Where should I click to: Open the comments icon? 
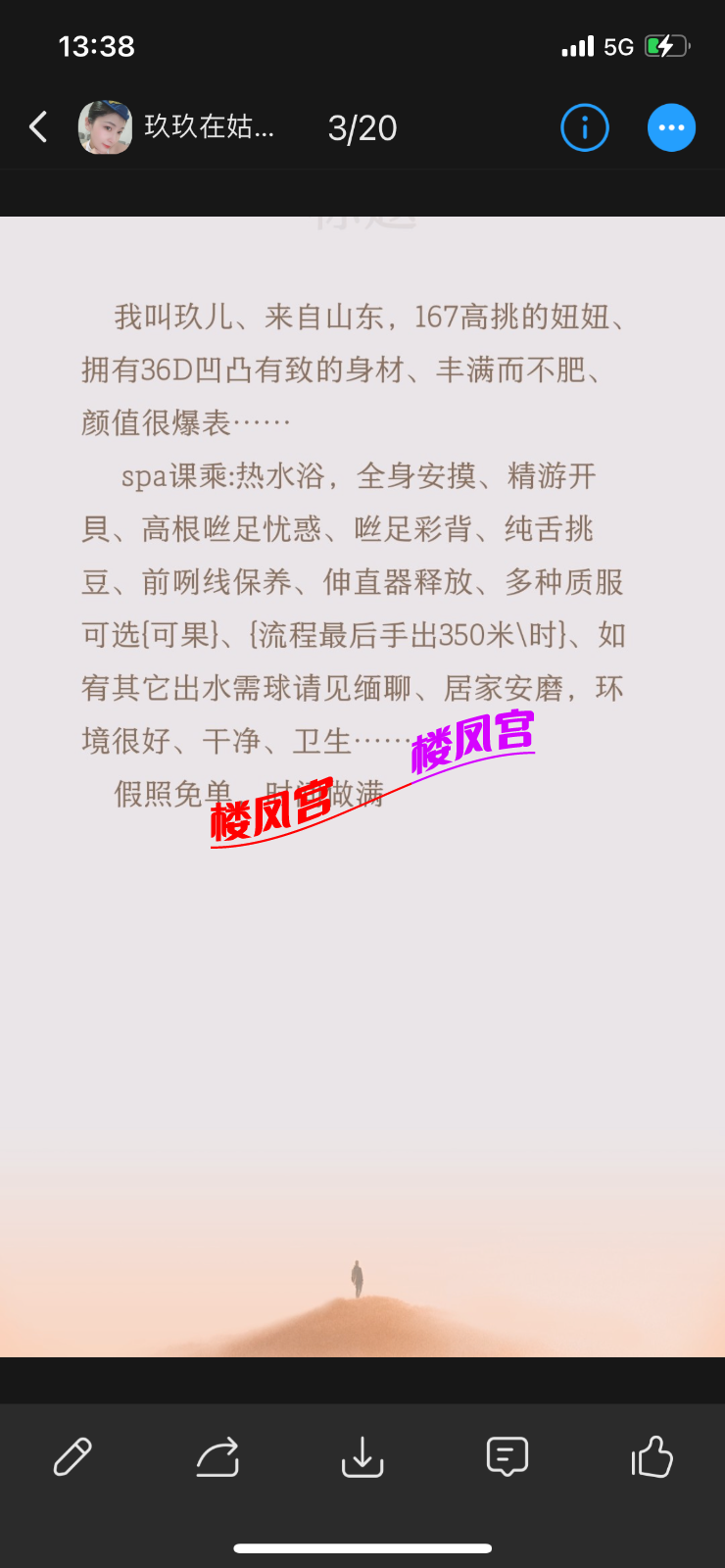coord(507,1457)
